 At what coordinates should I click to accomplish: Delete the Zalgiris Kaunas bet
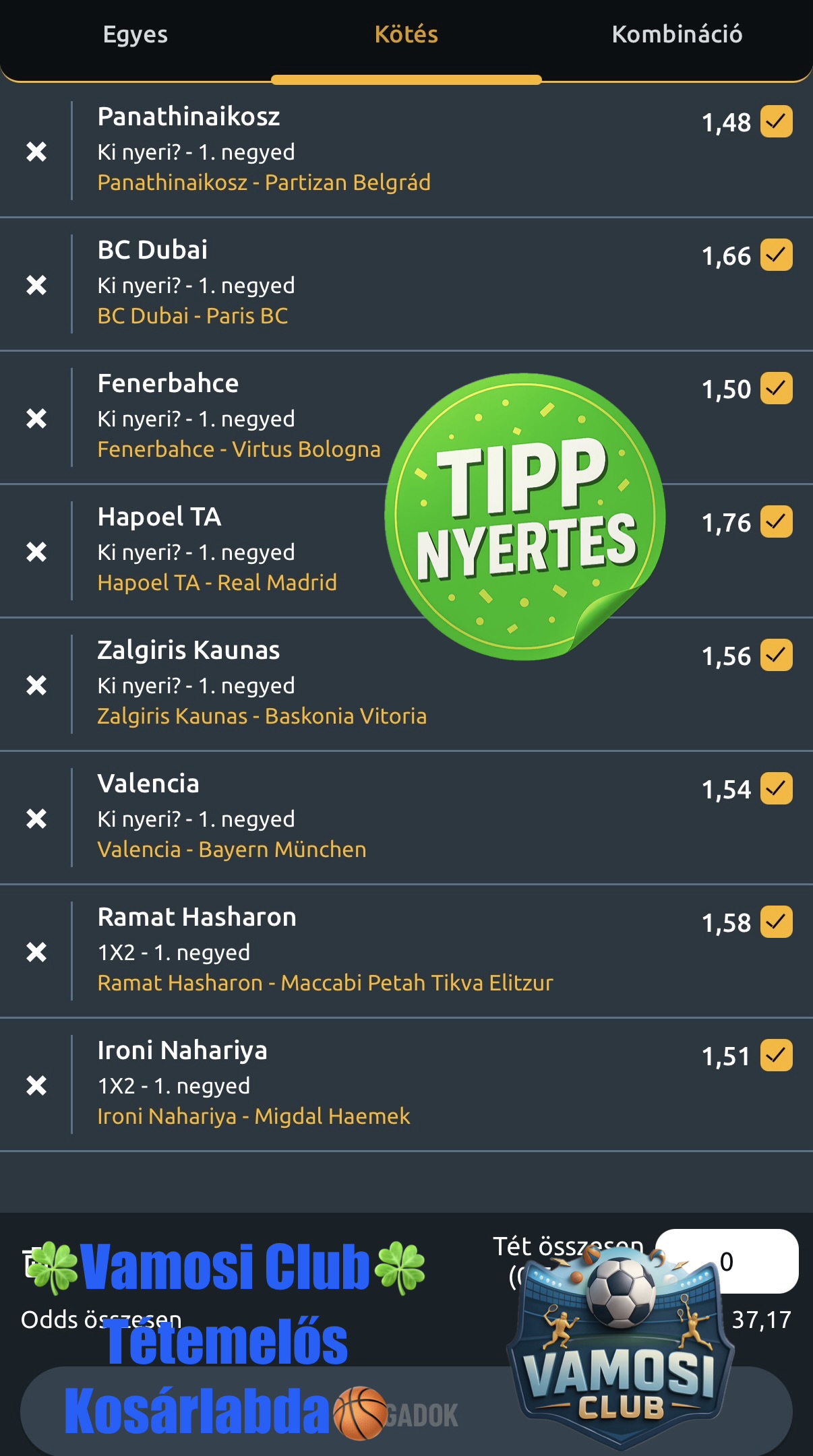click(36, 685)
